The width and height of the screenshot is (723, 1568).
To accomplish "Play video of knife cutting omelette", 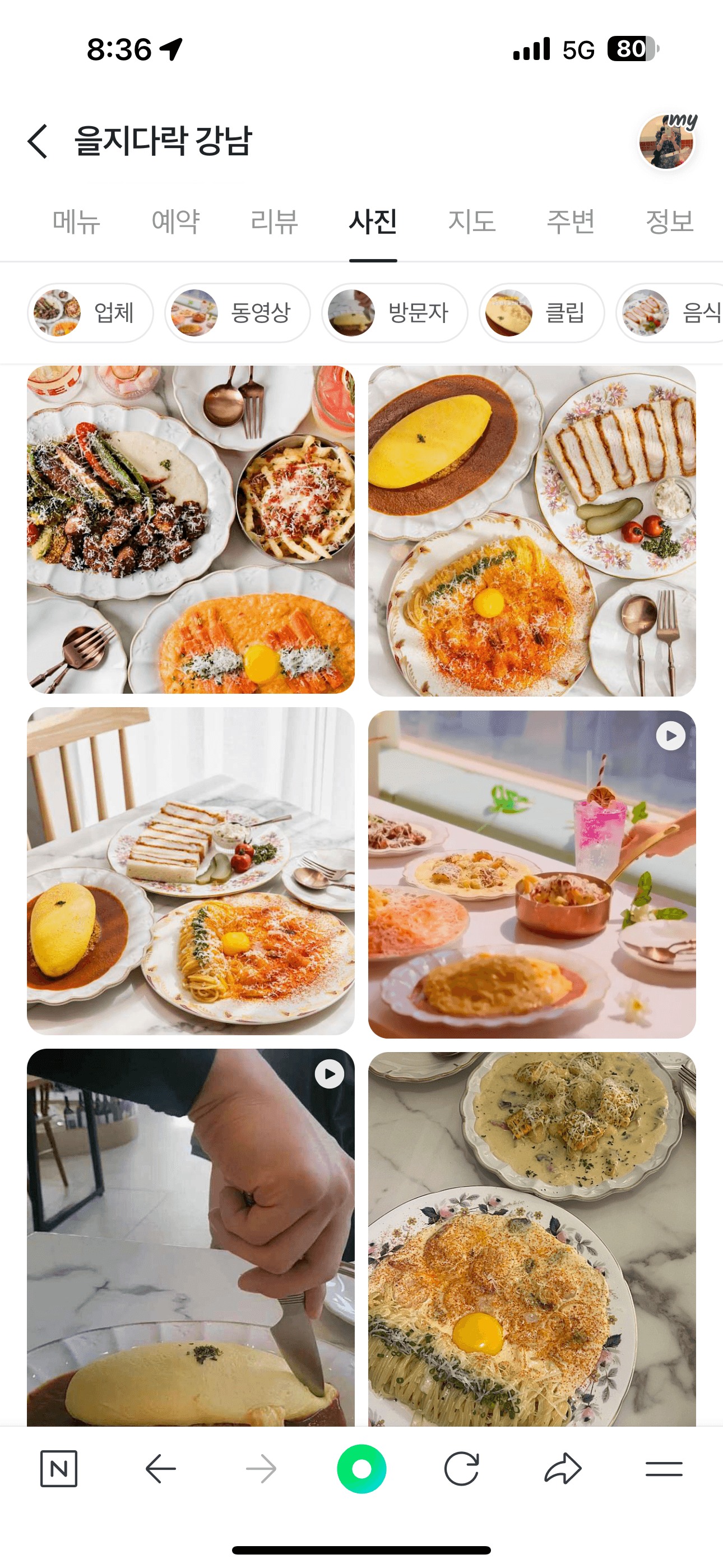I will [191, 1235].
